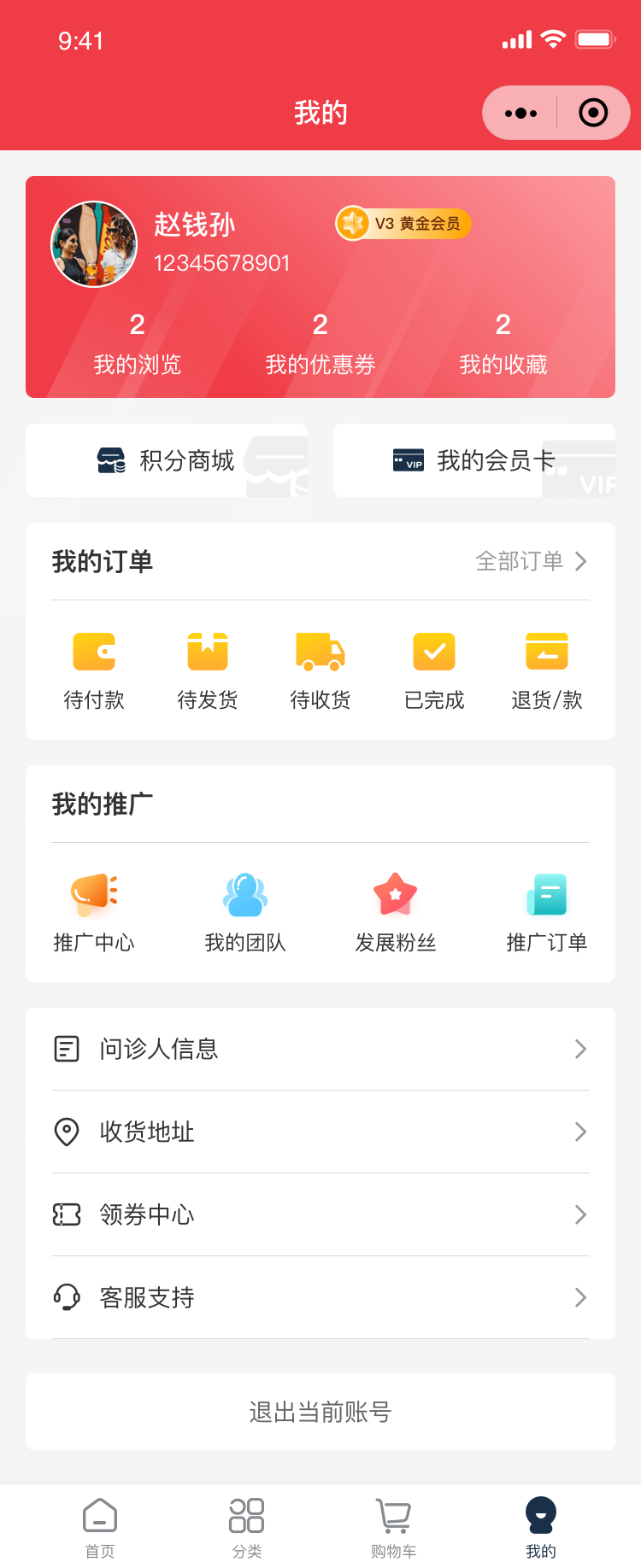This screenshot has width=641, height=1568.
Task: Tap 退出当前账号 to log out
Action: [x=320, y=1412]
